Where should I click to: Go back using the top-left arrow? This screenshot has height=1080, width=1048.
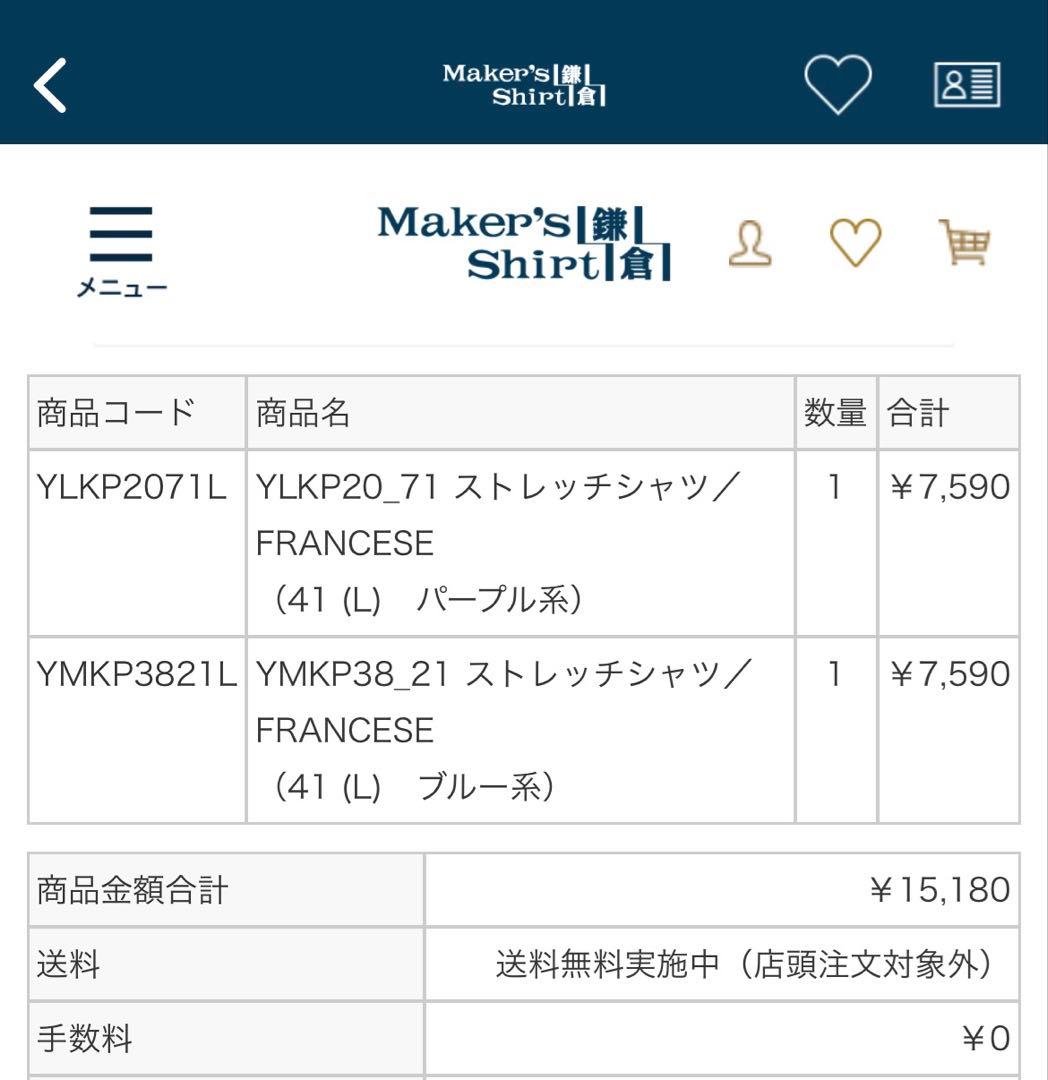[50, 85]
